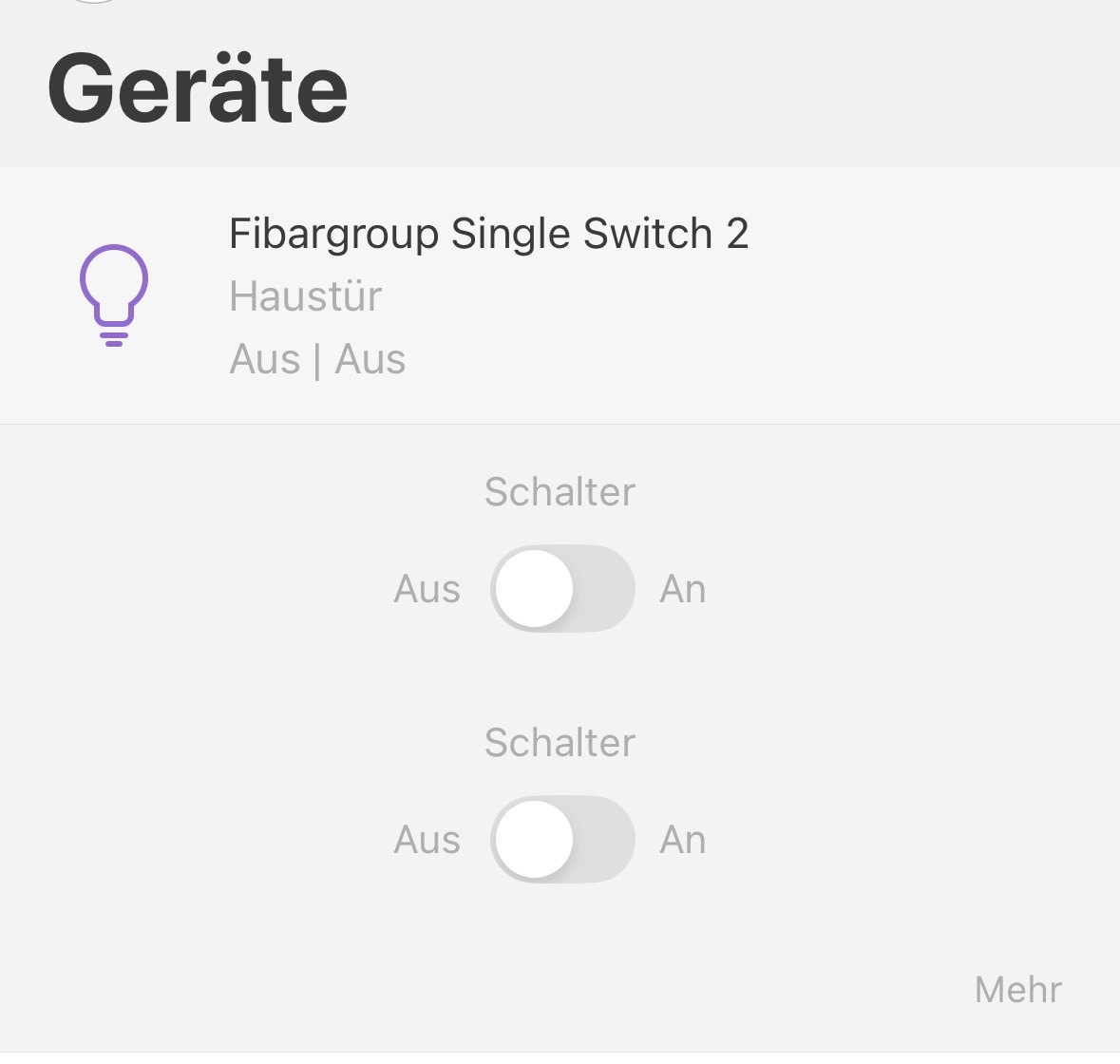Open the Mehr options

(x=1017, y=990)
